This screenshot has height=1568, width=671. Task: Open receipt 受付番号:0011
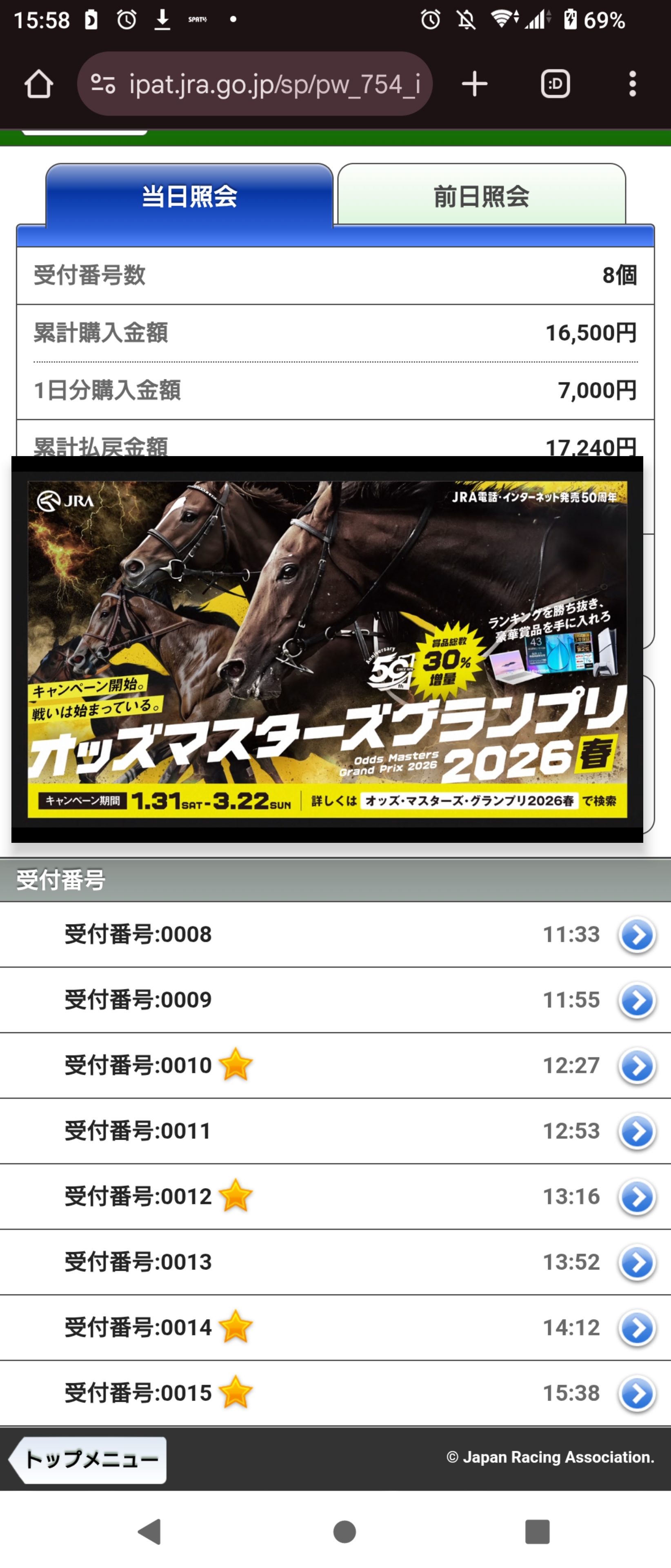click(x=636, y=1131)
